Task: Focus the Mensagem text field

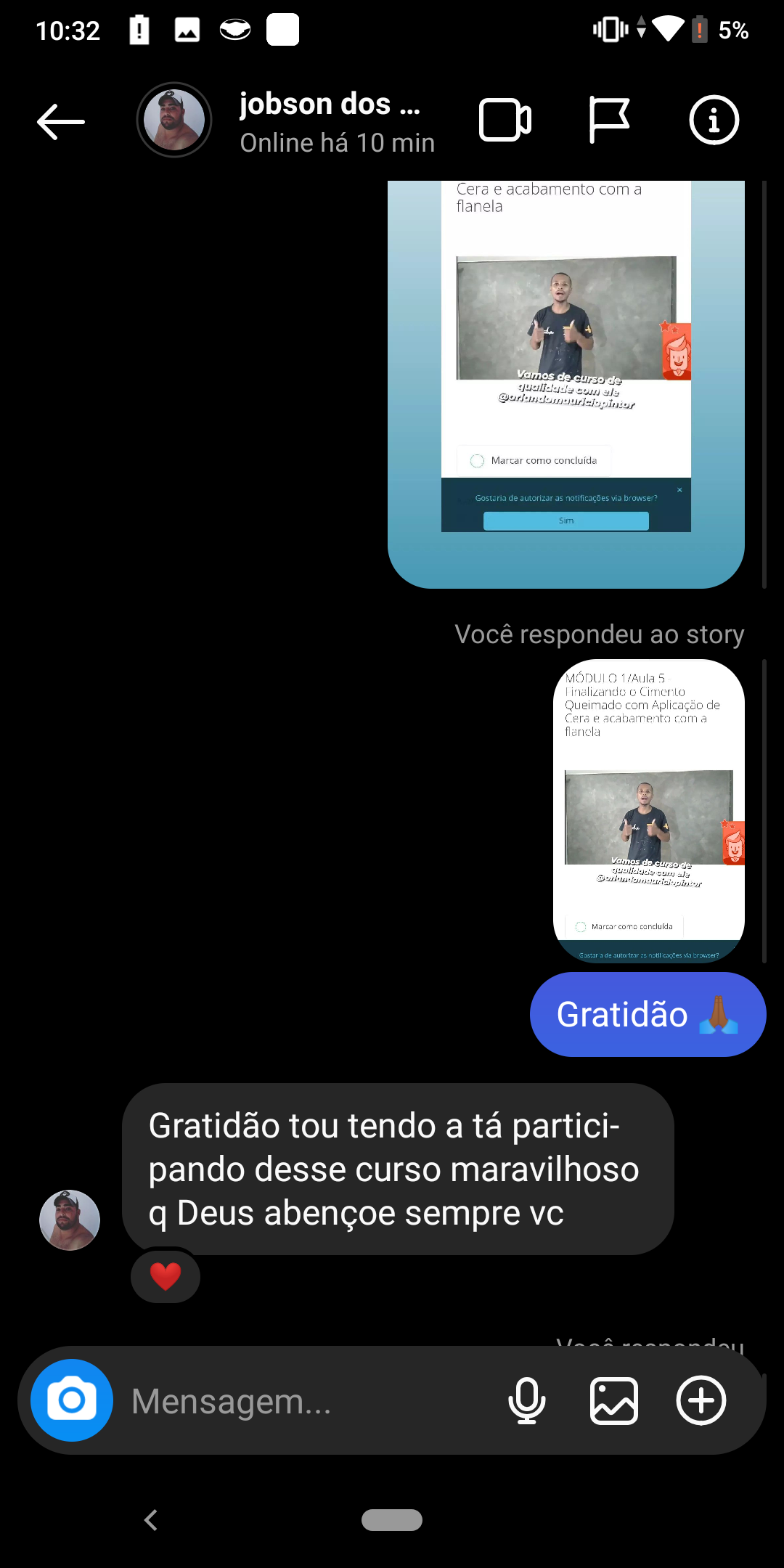Action: (305, 1401)
